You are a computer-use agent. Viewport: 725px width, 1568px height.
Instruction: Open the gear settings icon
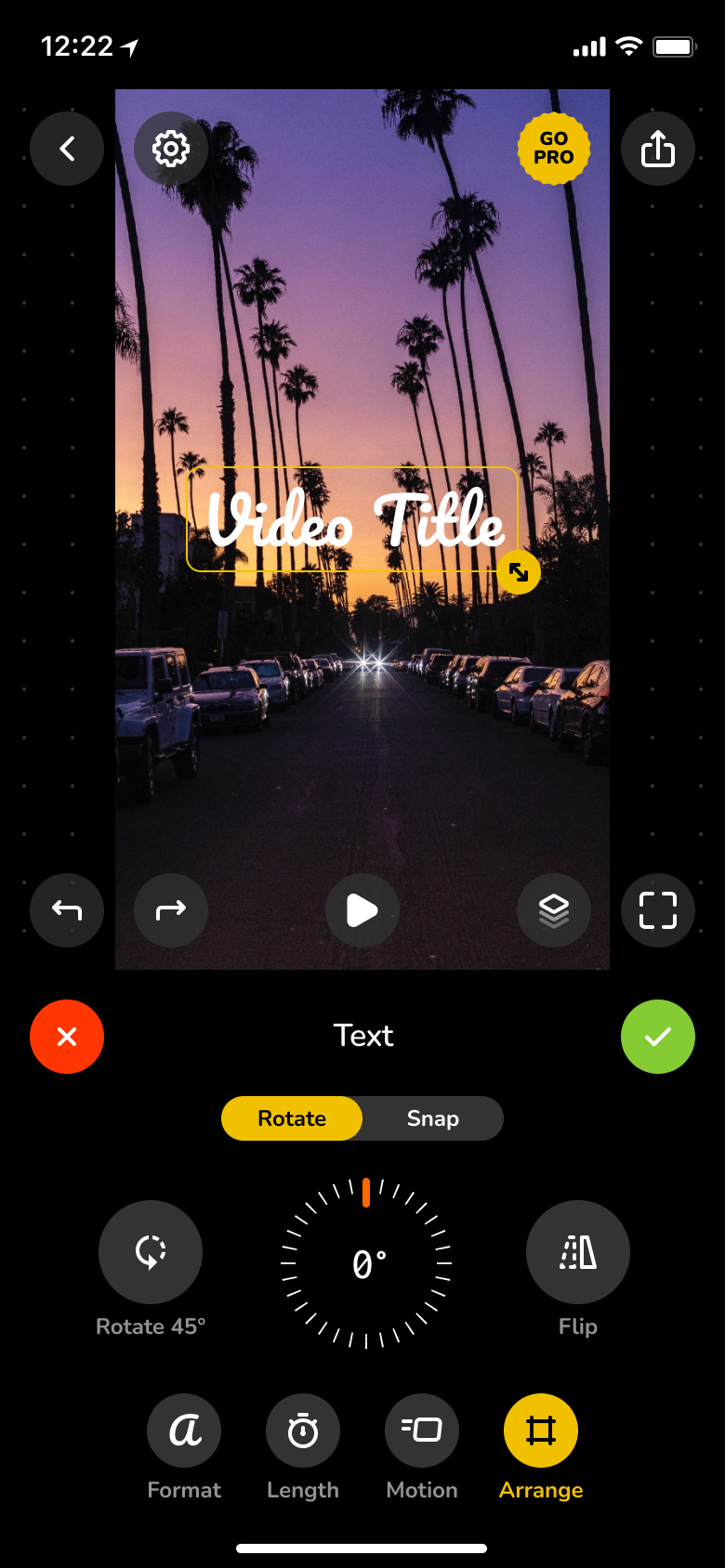[x=171, y=149]
